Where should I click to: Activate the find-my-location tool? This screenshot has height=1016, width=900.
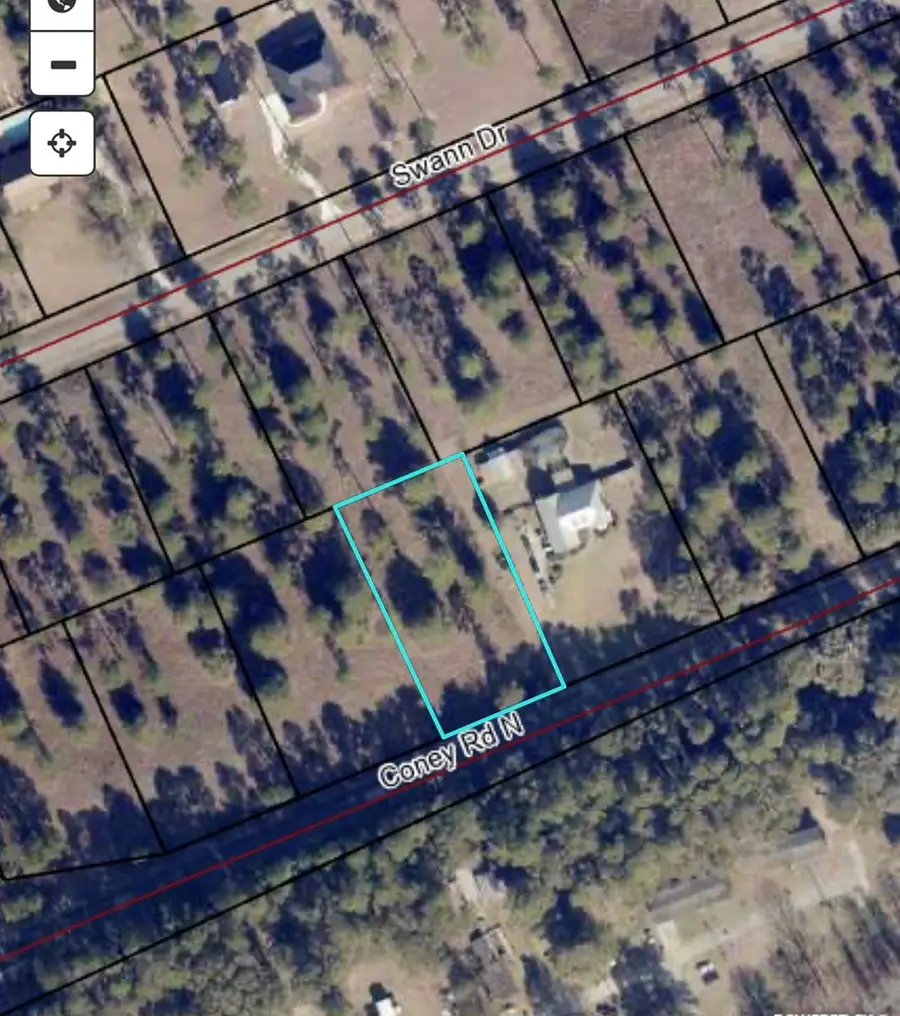[62, 143]
